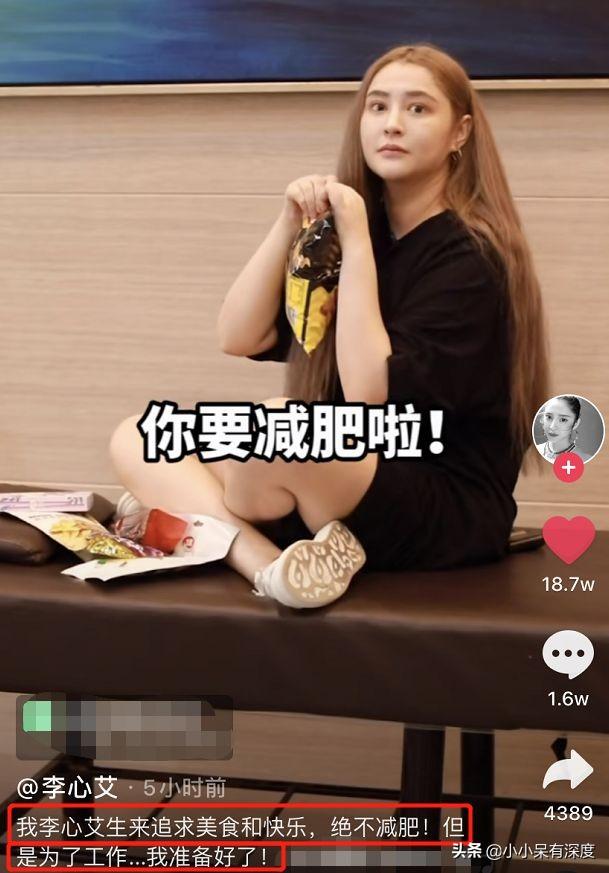The width and height of the screenshot is (609, 873).
Task: Share this video via the arrow icon
Action: [x=568, y=770]
